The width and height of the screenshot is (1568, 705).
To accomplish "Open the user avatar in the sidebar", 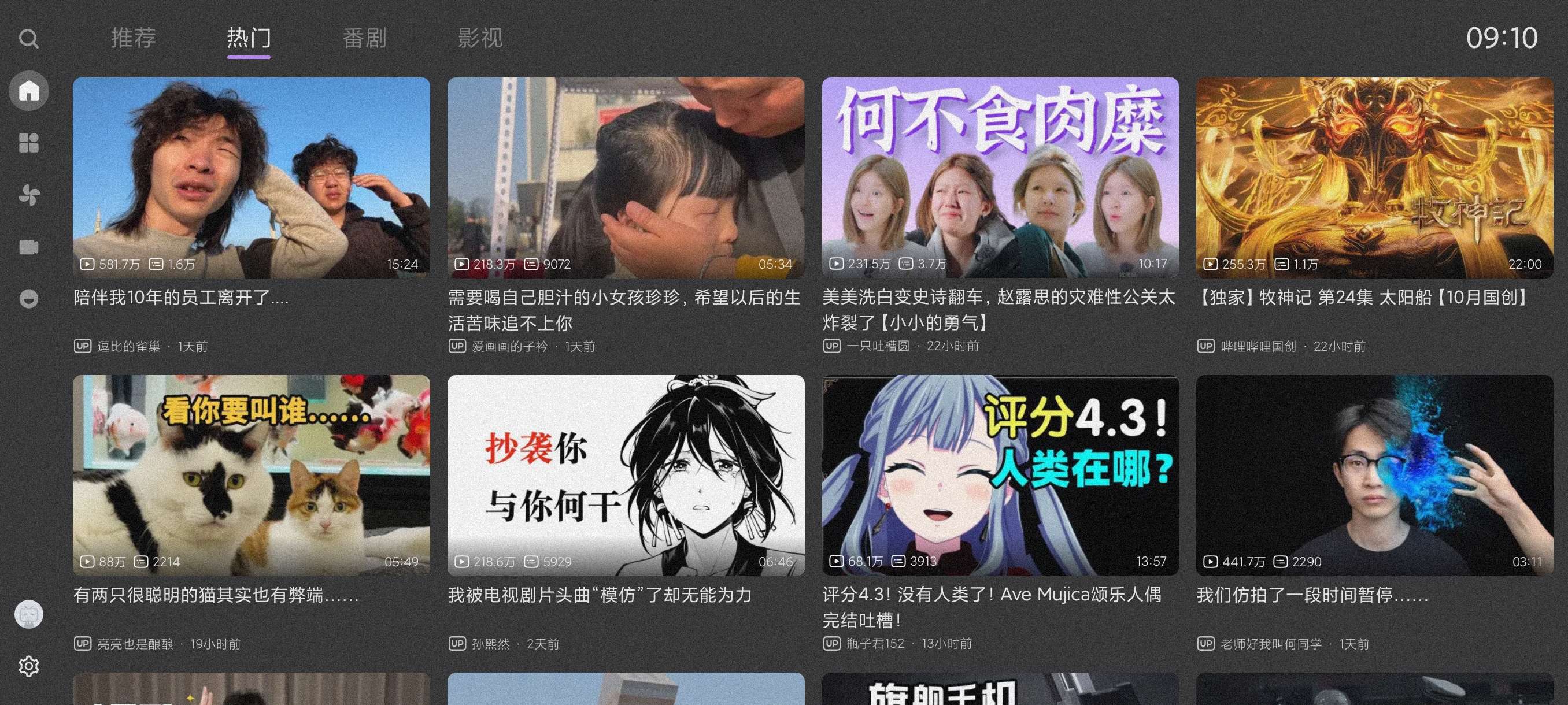I will pyautogui.click(x=28, y=614).
